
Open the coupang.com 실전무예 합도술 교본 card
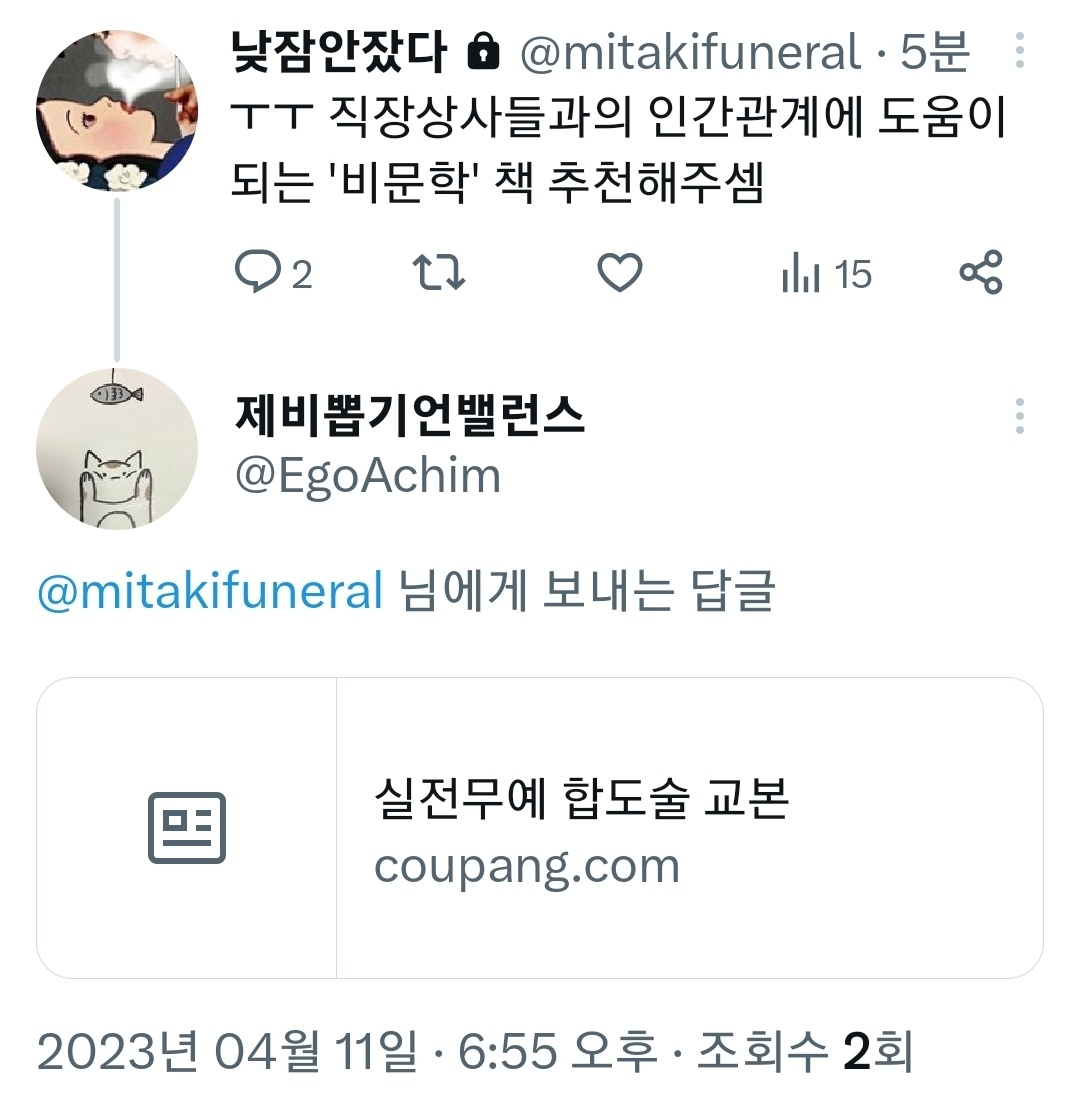(x=540, y=827)
